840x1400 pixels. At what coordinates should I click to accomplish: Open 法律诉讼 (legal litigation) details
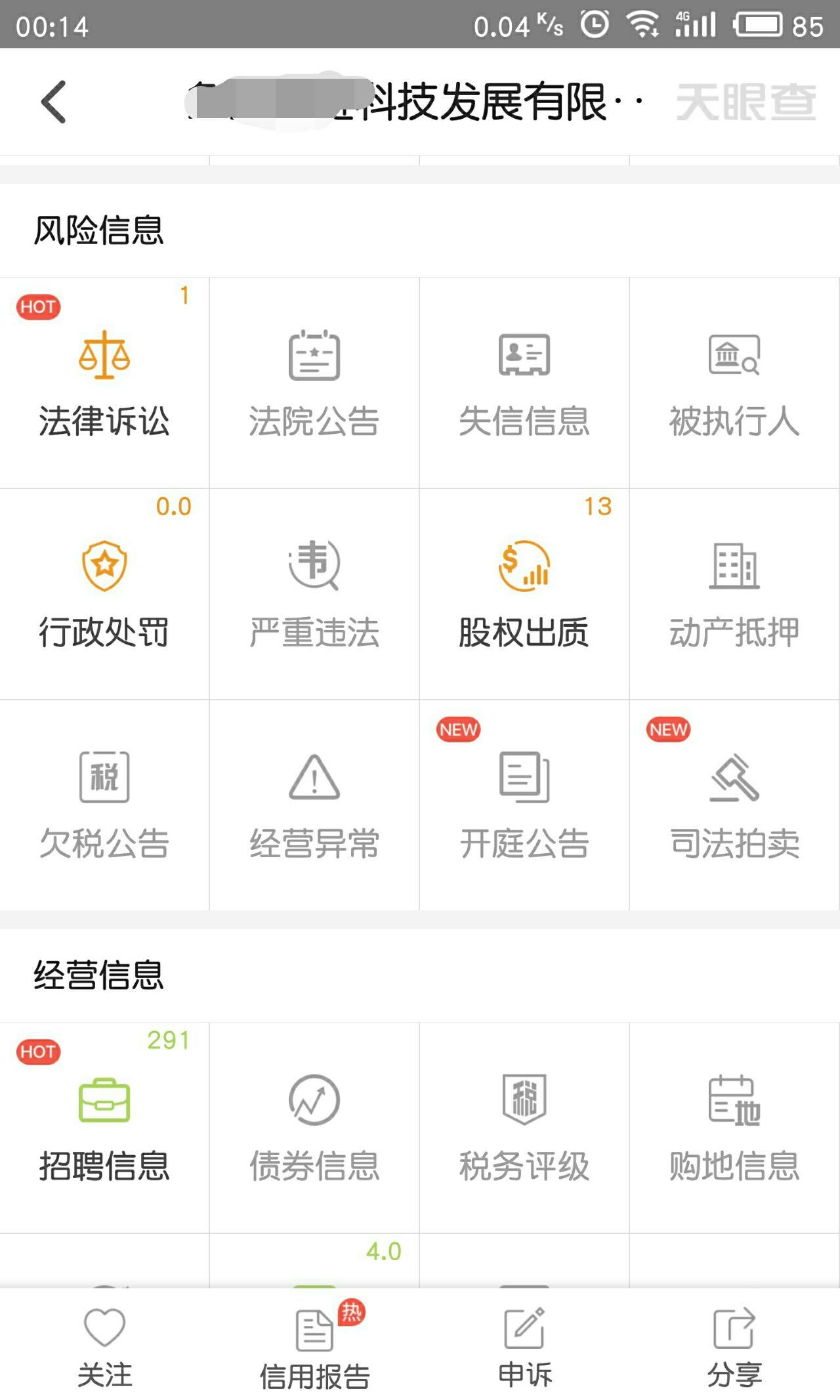(x=104, y=381)
